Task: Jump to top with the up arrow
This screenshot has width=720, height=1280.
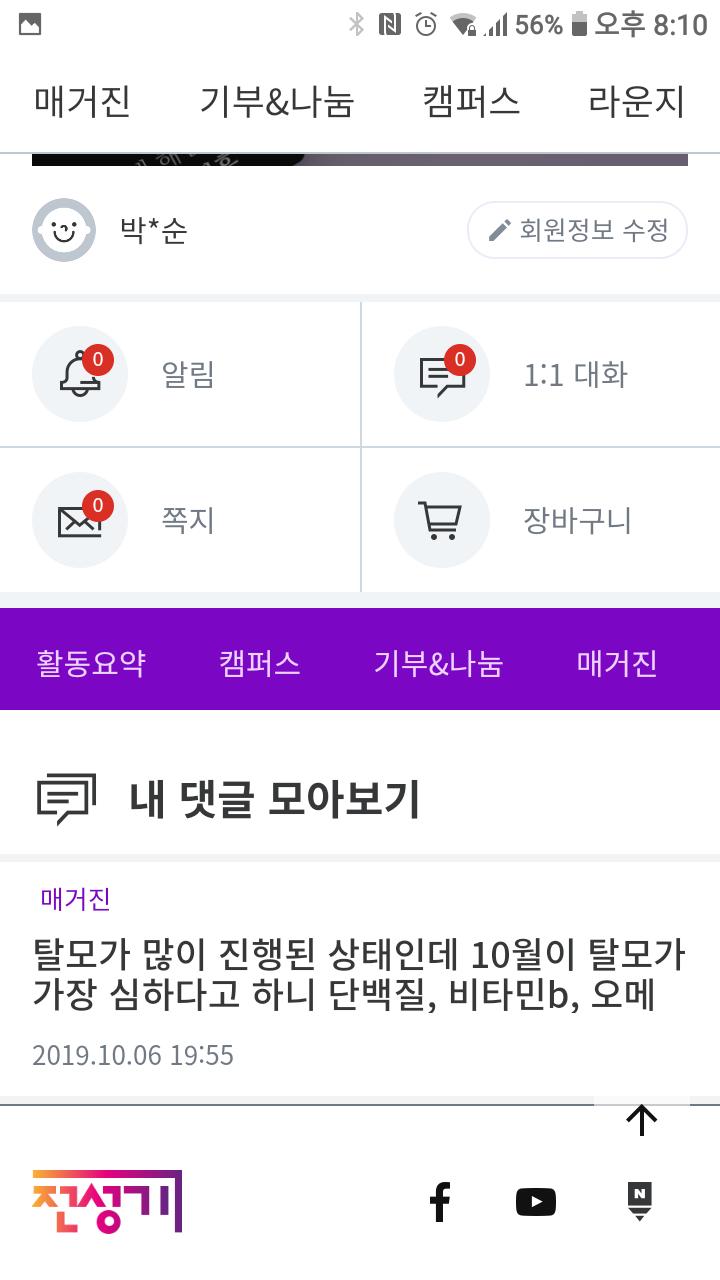Action: click(x=641, y=1120)
